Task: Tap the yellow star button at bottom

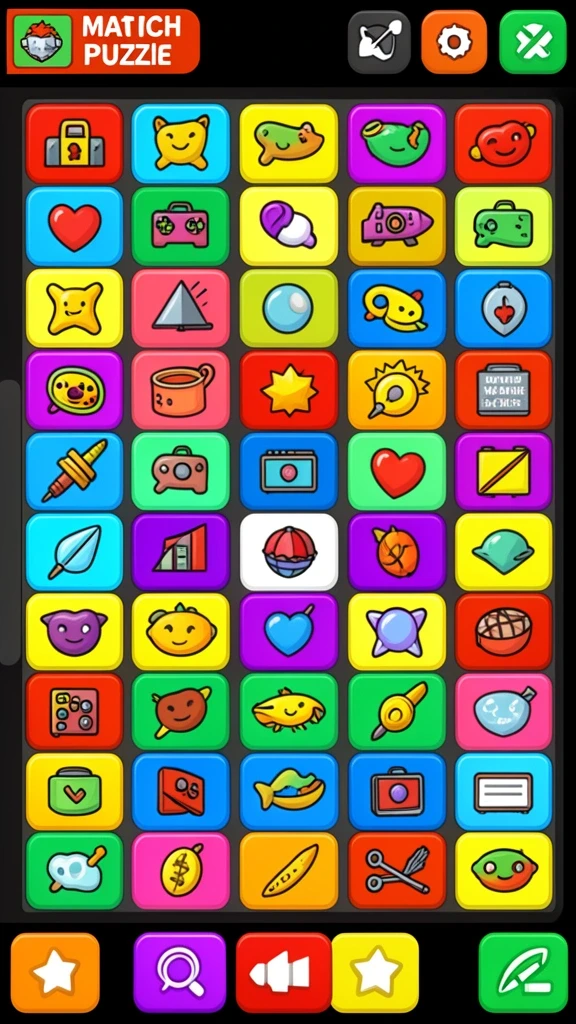Action: click(x=375, y=972)
